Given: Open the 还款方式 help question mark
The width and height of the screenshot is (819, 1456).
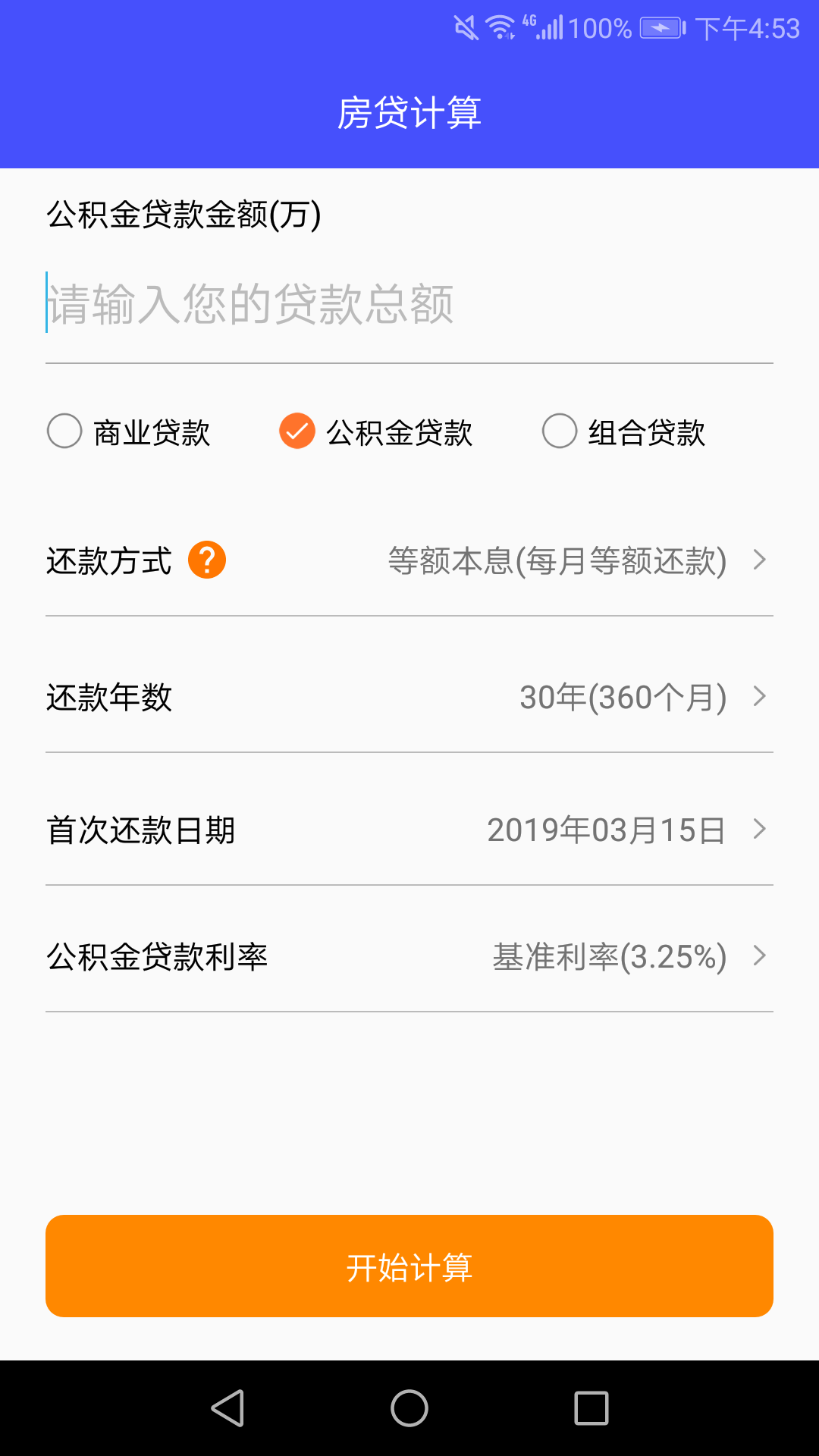Looking at the screenshot, I should [207, 560].
